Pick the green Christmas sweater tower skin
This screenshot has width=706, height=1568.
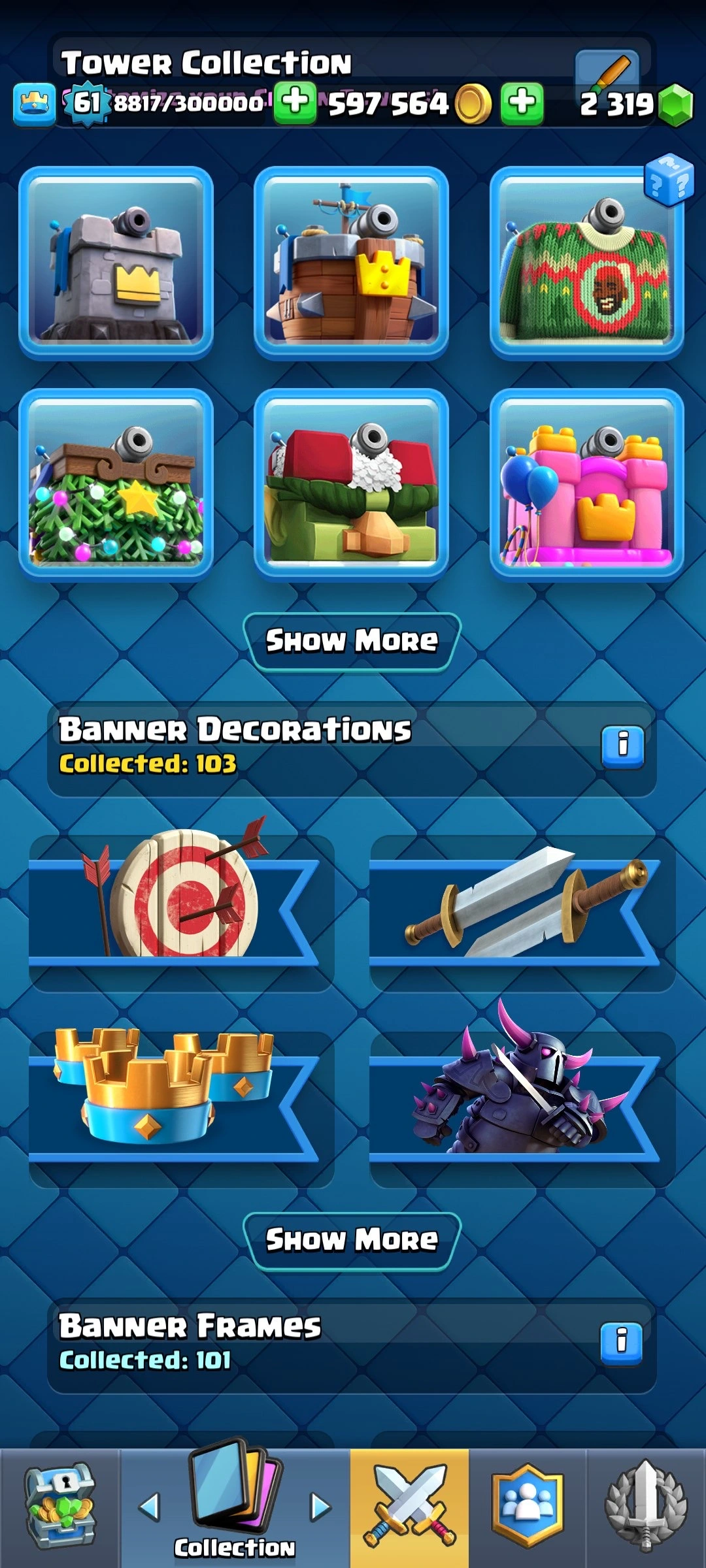pos(586,263)
